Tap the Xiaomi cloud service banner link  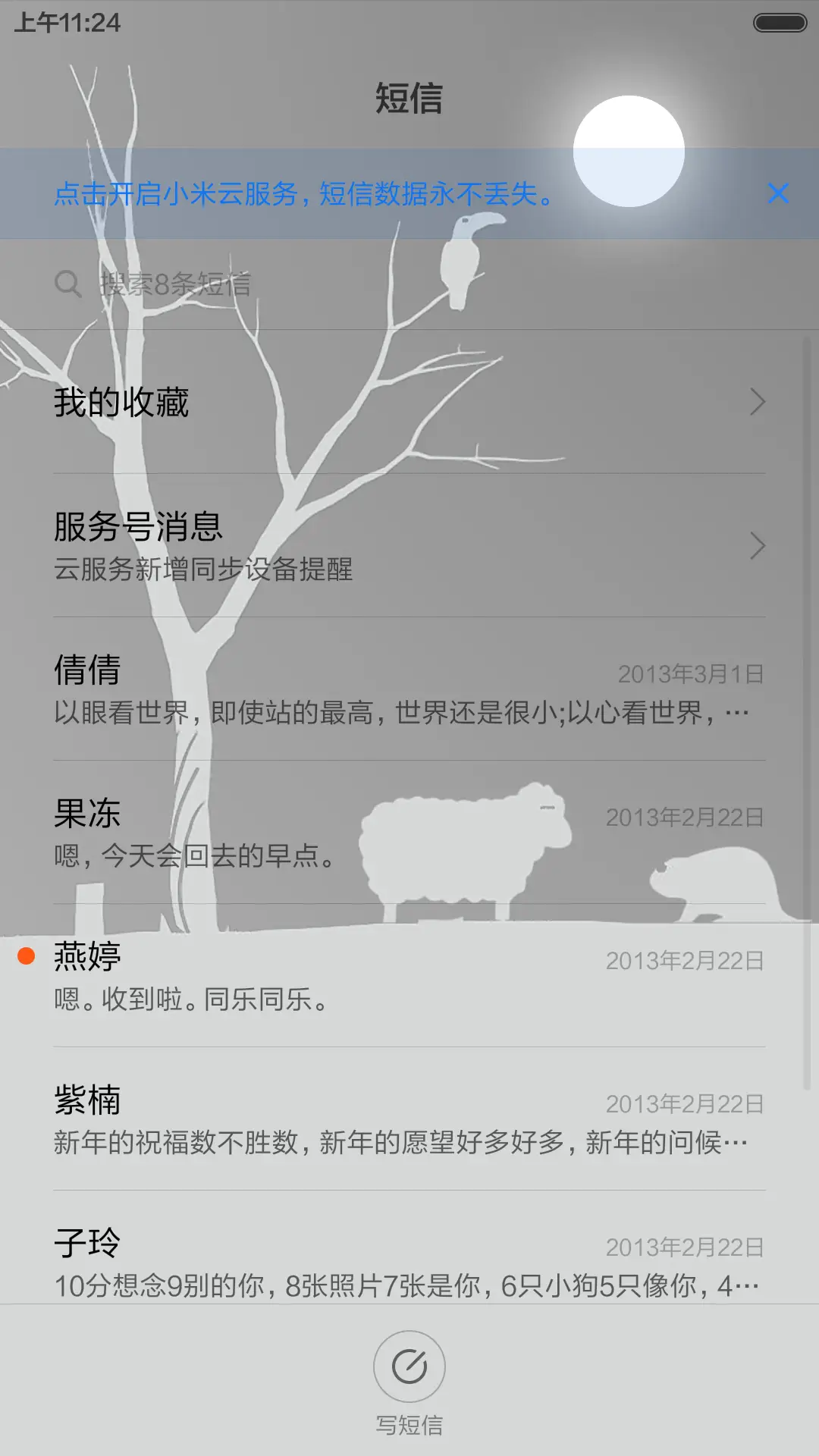coord(303,194)
